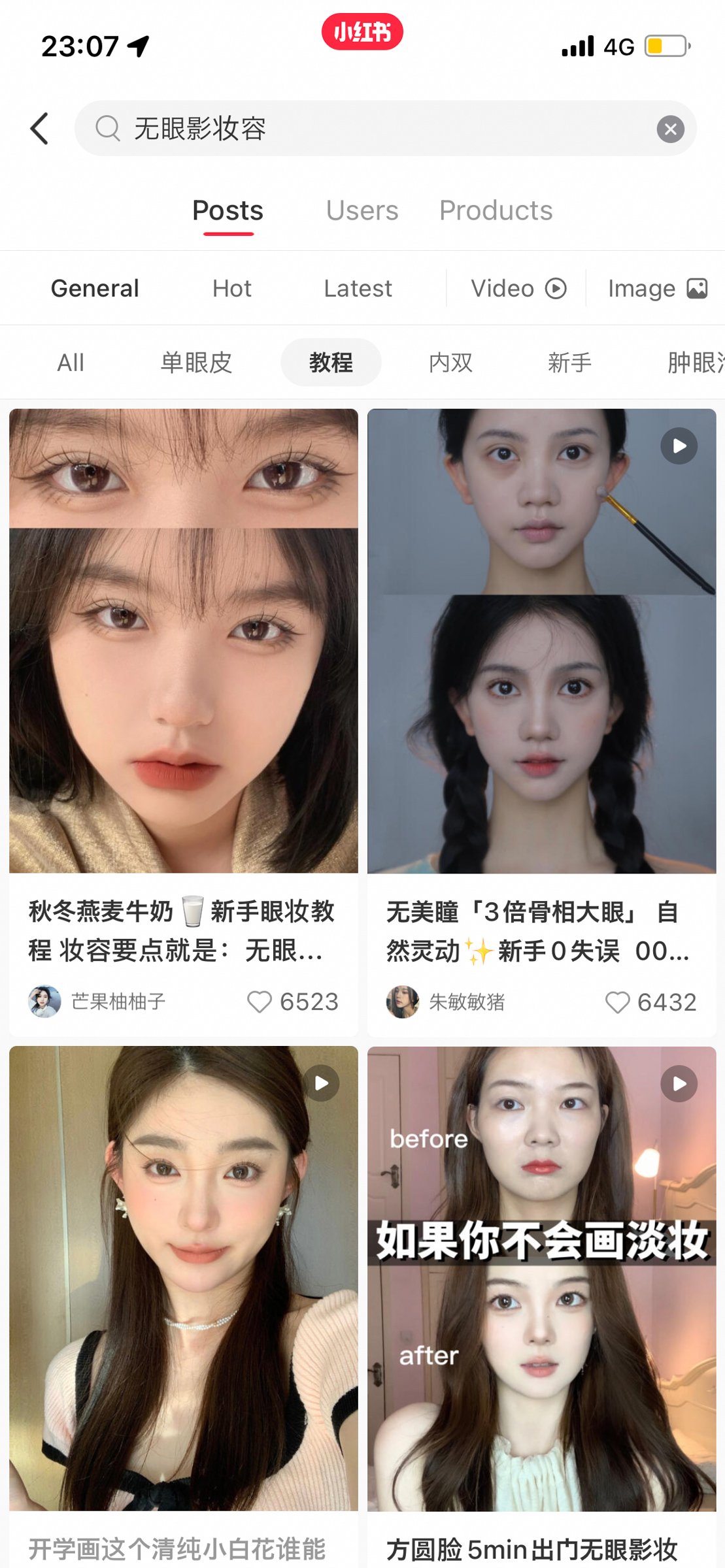Select the 内双 filter chip
Viewport: 725px width, 1568px height.
pyautogui.click(x=450, y=363)
